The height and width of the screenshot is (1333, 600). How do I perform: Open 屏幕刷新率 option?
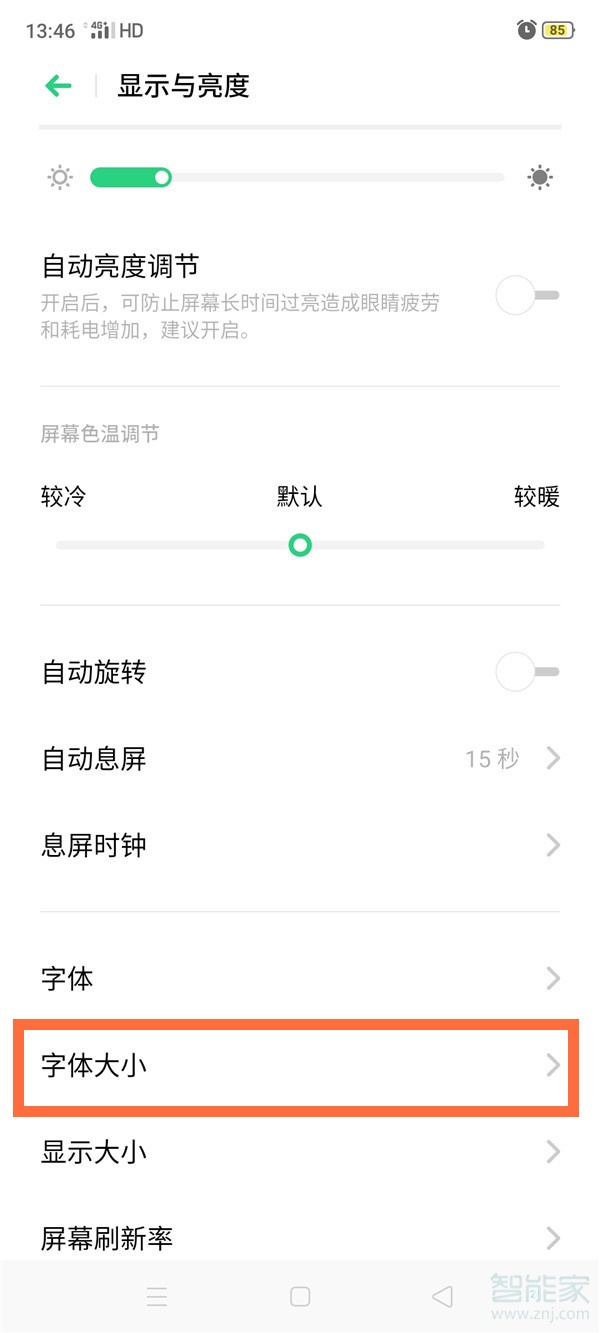(x=300, y=1238)
